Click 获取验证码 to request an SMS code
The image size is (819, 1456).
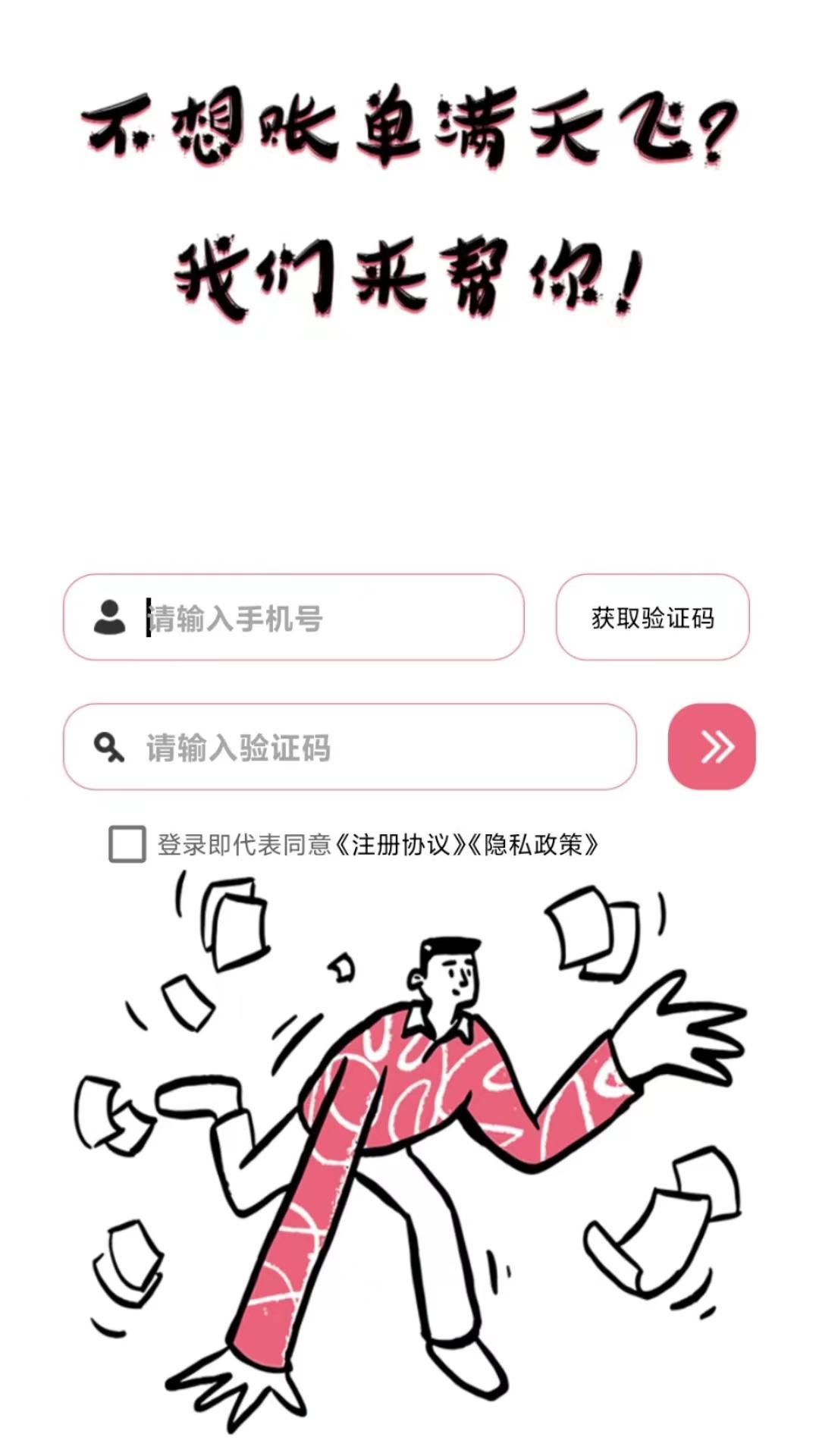click(653, 619)
